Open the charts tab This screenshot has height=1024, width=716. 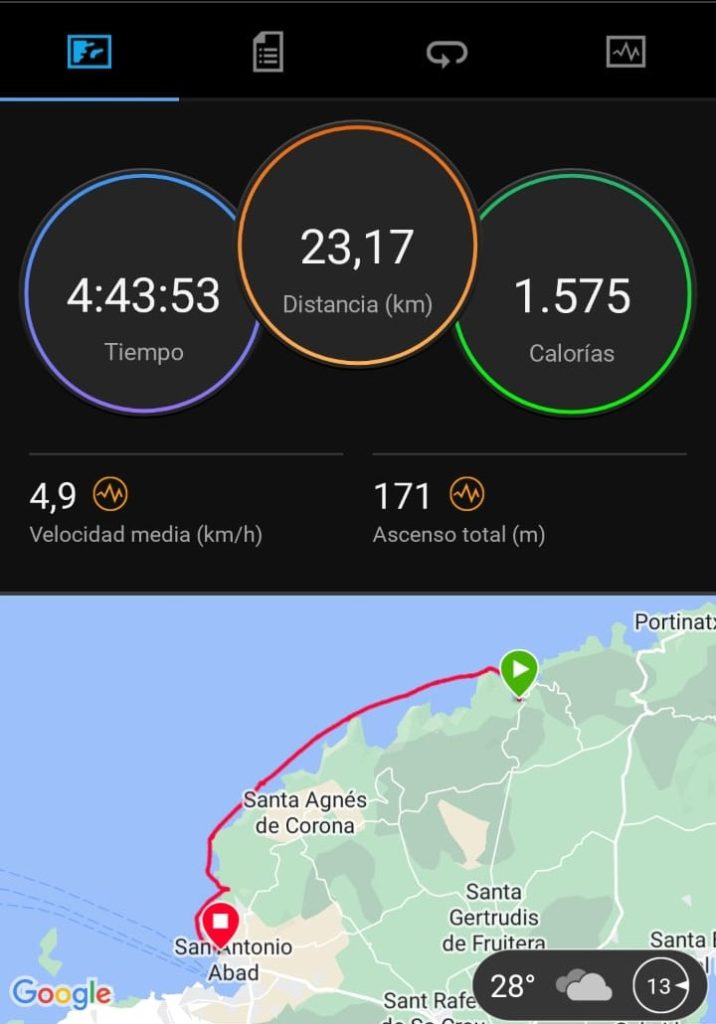click(626, 52)
